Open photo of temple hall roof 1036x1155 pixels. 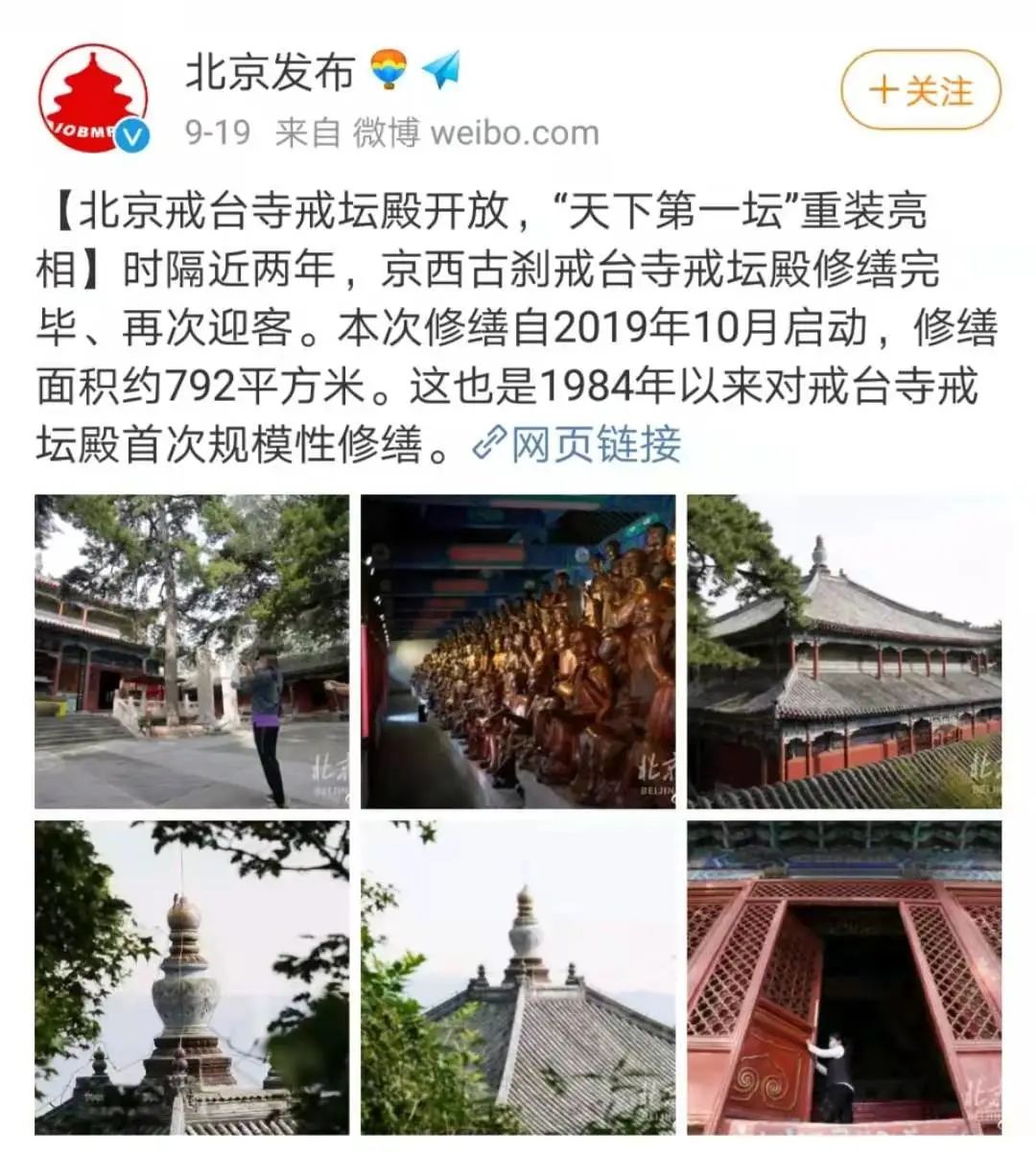click(844, 651)
